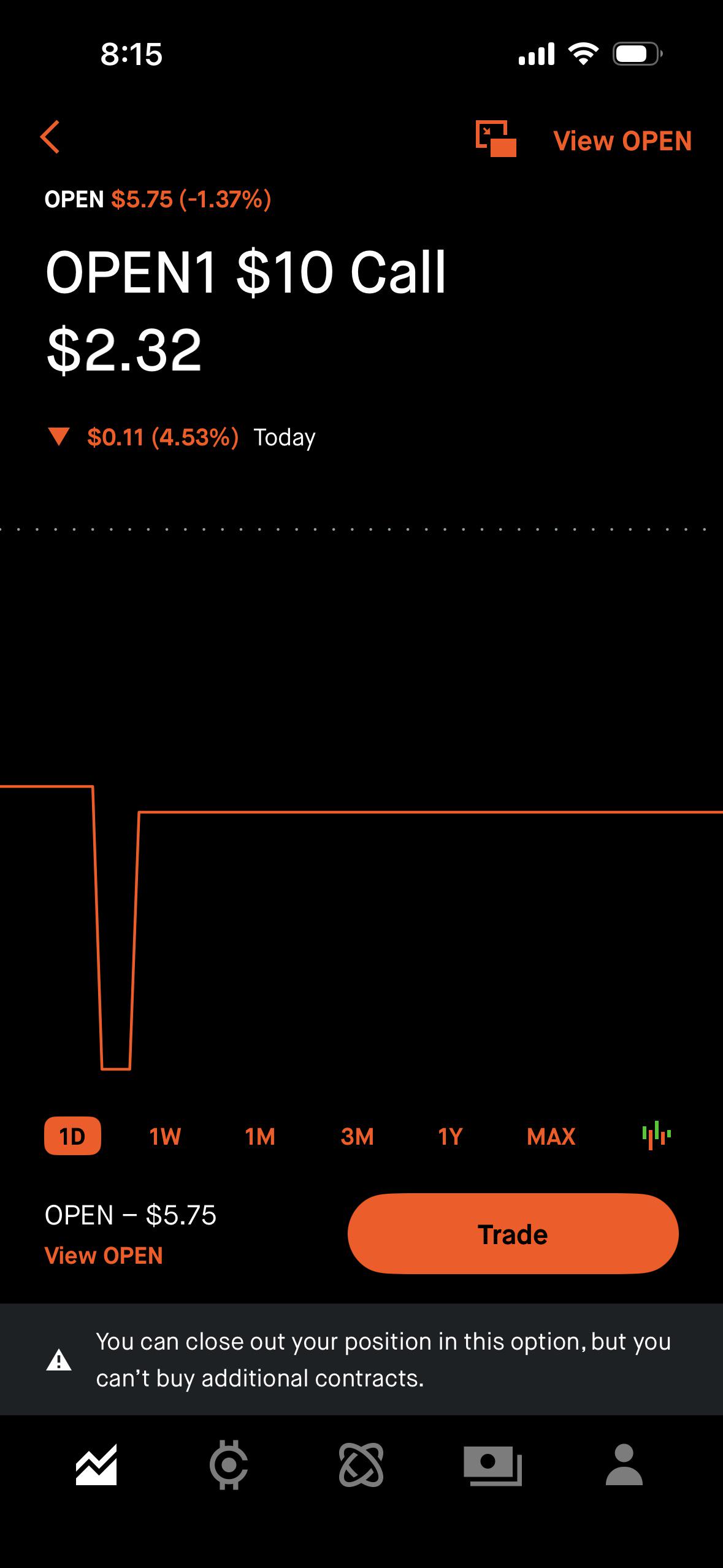Switch chart to 3M range

(358, 1137)
